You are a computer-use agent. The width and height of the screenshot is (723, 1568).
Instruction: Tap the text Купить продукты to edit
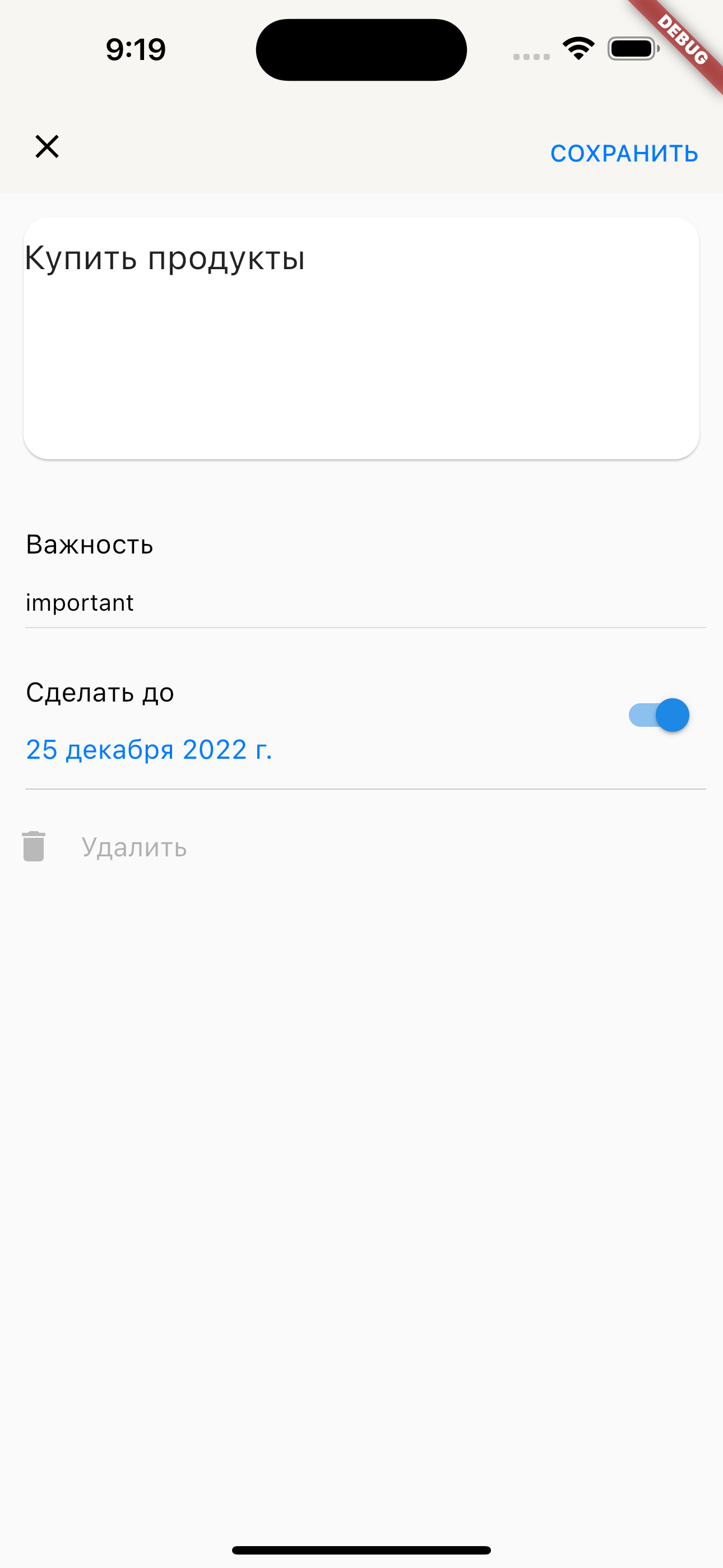(x=164, y=258)
